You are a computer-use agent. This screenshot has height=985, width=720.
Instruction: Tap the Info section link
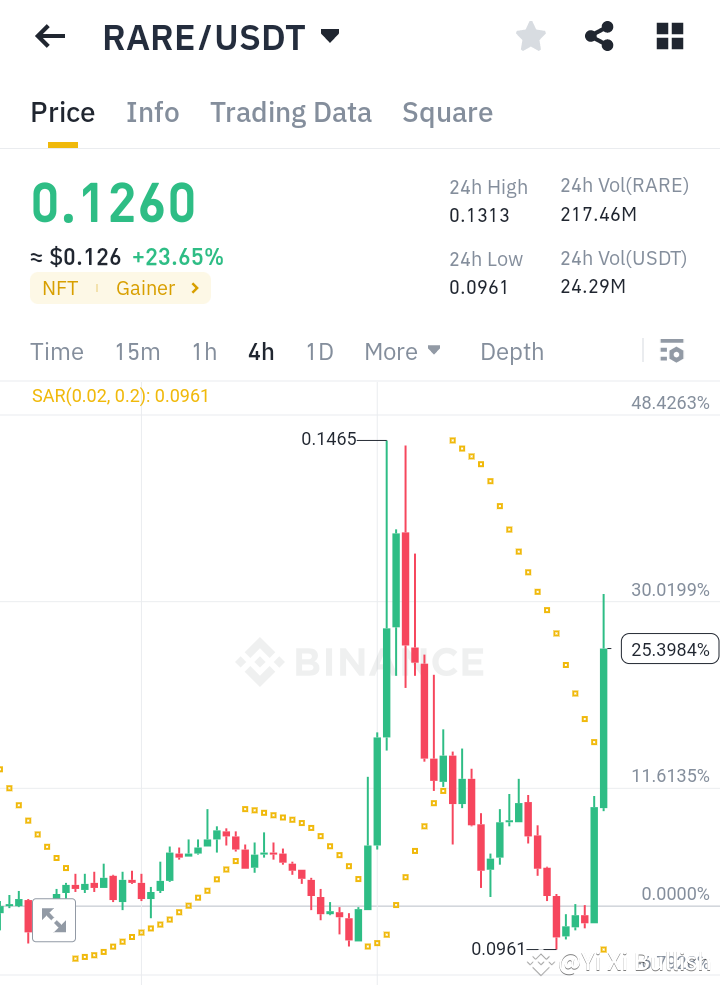pos(152,112)
